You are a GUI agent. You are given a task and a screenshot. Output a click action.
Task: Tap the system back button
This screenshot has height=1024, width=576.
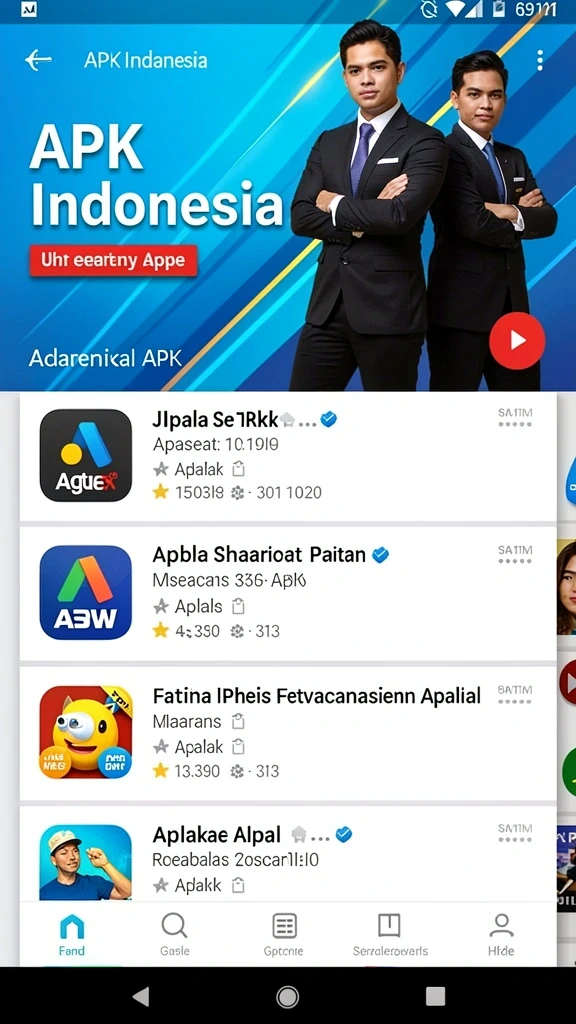tap(140, 996)
